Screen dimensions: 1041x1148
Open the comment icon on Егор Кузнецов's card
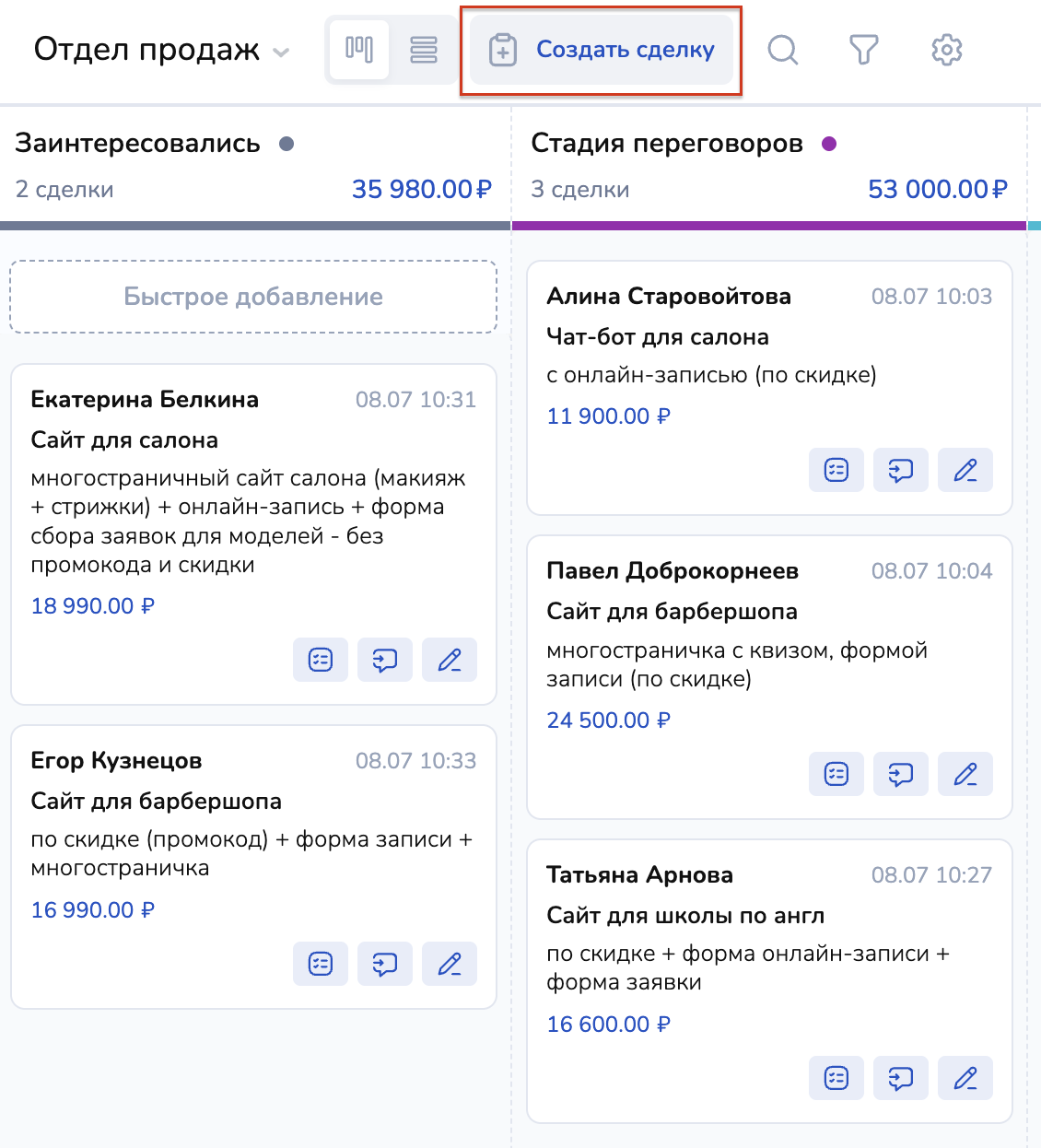pyautogui.click(x=385, y=964)
